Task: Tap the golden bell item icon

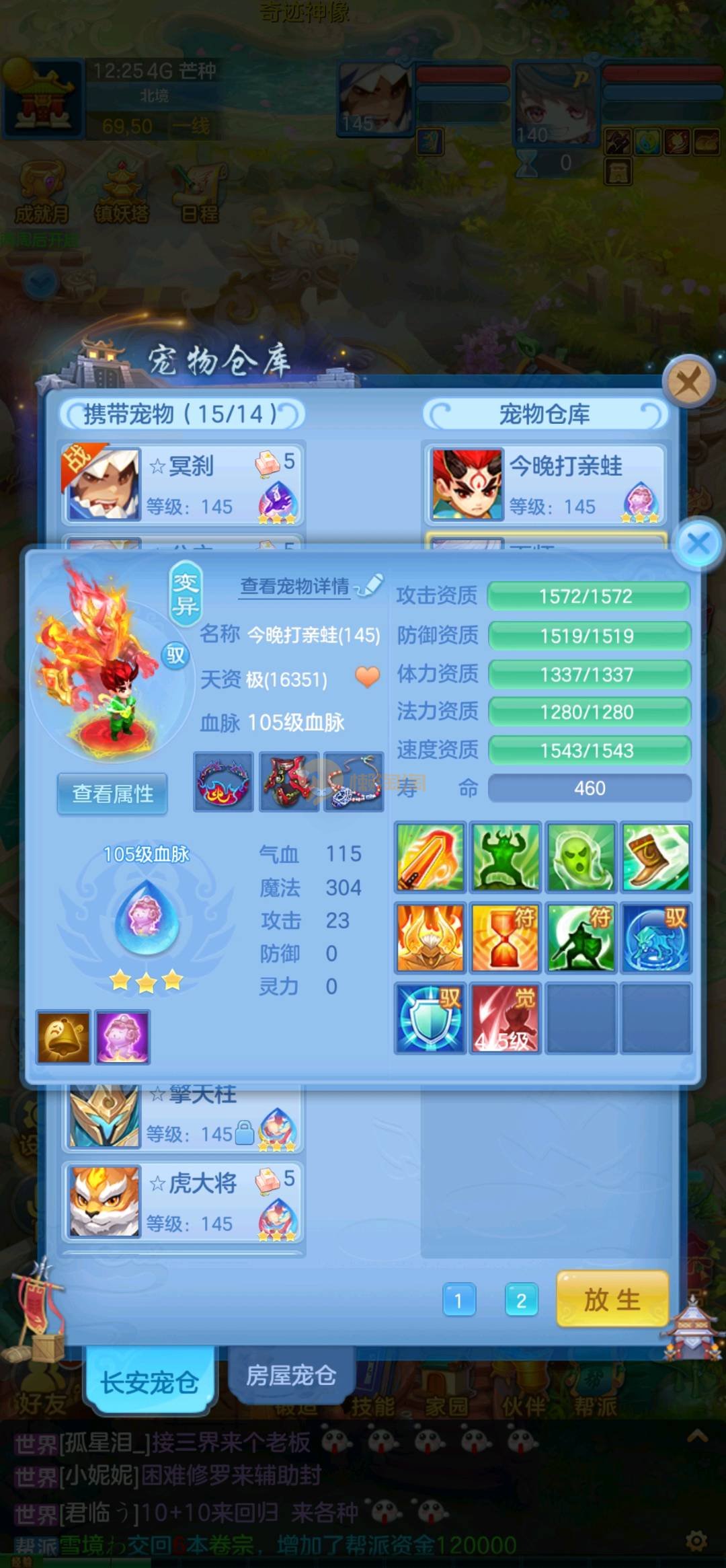Action: pyautogui.click(x=63, y=1037)
